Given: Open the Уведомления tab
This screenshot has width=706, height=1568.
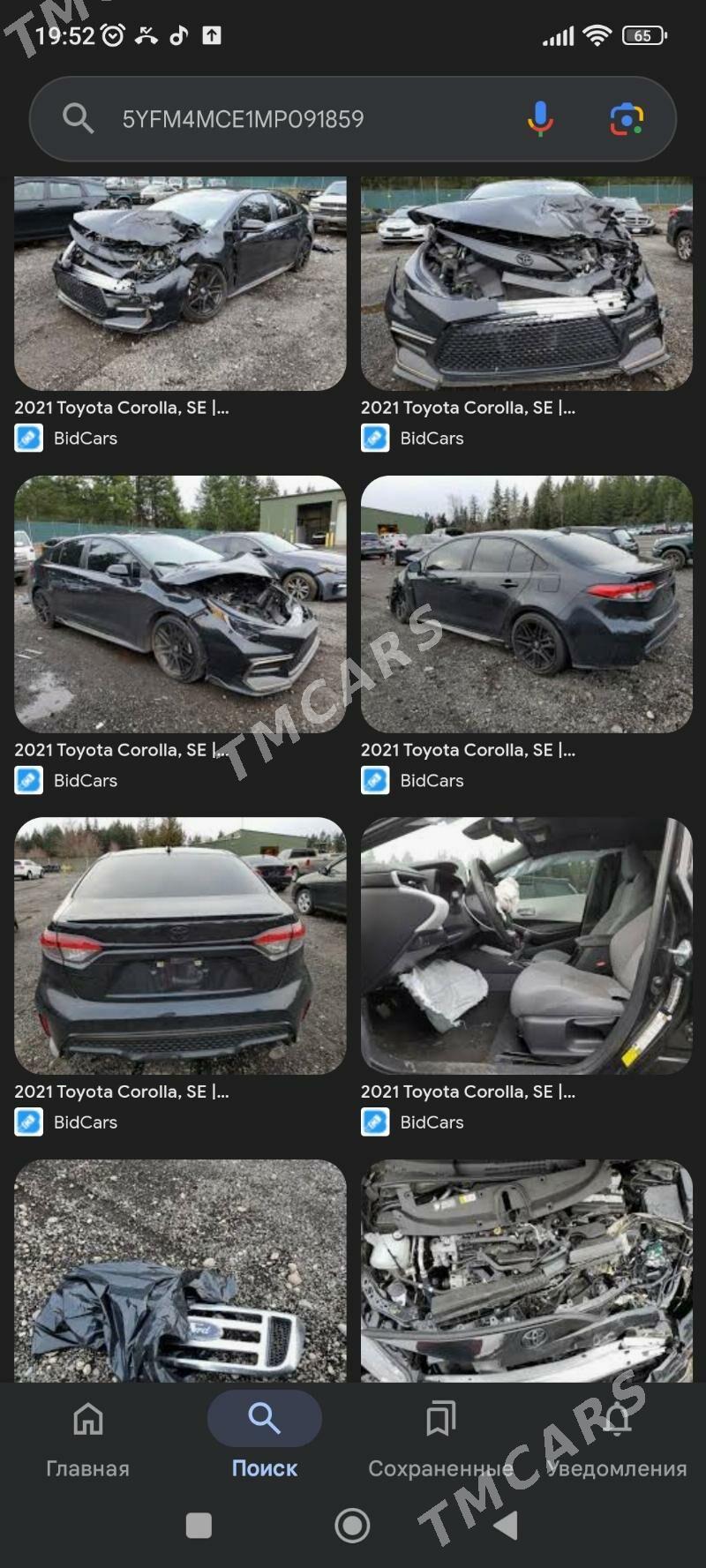Looking at the screenshot, I should coord(617,1438).
